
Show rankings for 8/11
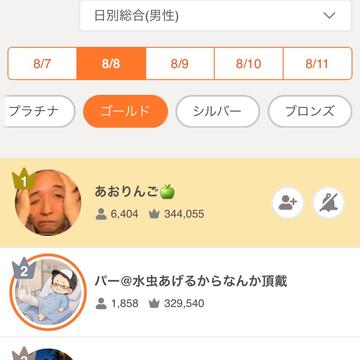317,63
